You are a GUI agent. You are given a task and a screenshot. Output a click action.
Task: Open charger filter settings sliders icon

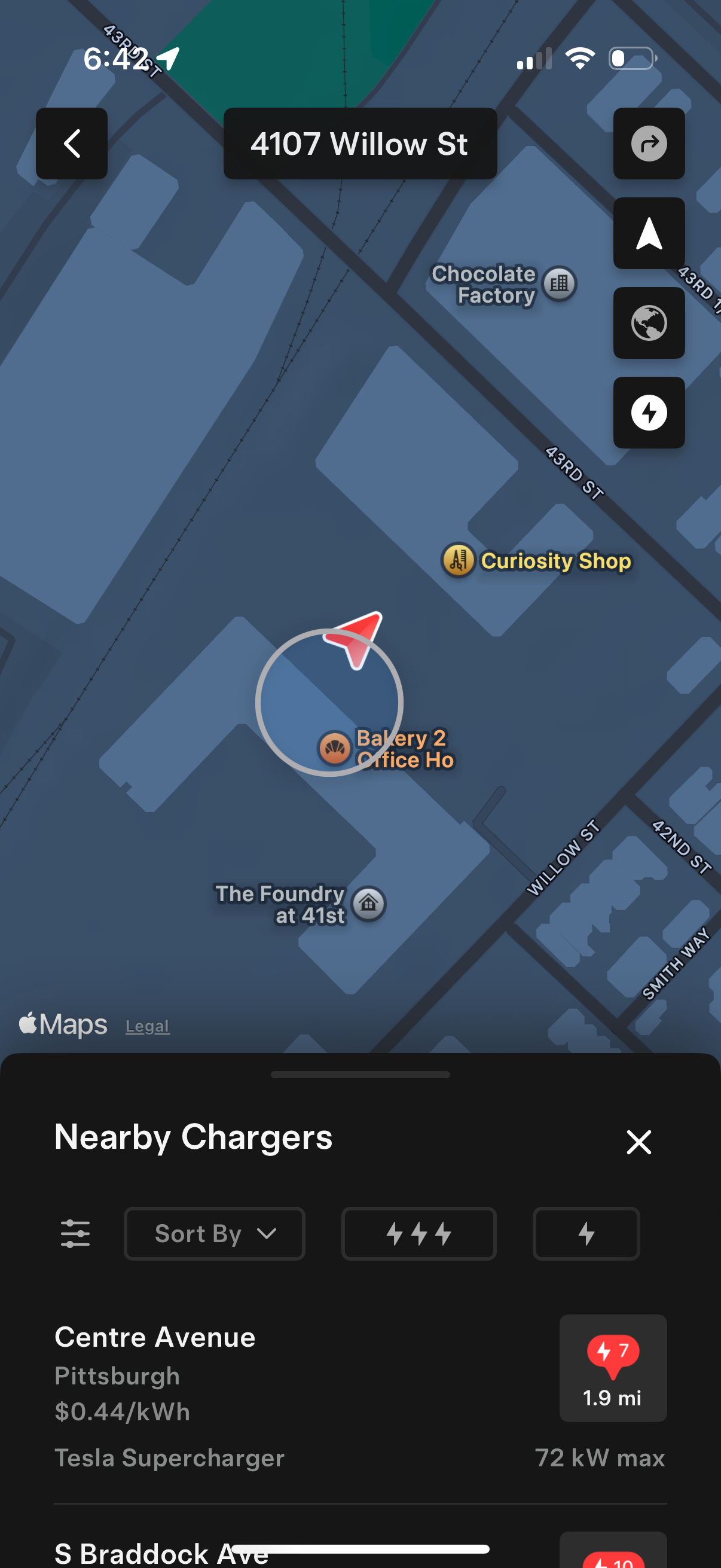click(x=73, y=1234)
